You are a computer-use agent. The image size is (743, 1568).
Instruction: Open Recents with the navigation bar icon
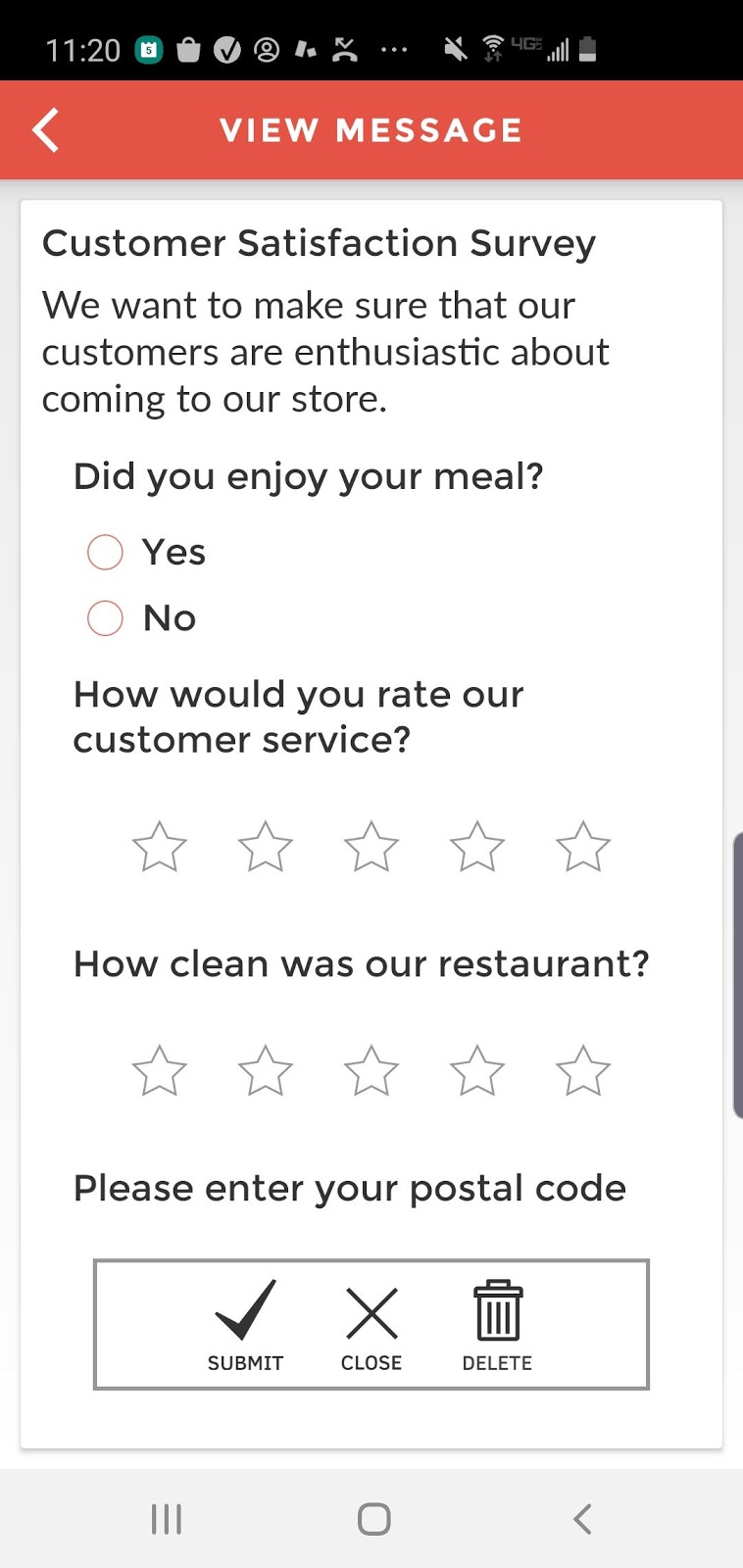point(165,1516)
